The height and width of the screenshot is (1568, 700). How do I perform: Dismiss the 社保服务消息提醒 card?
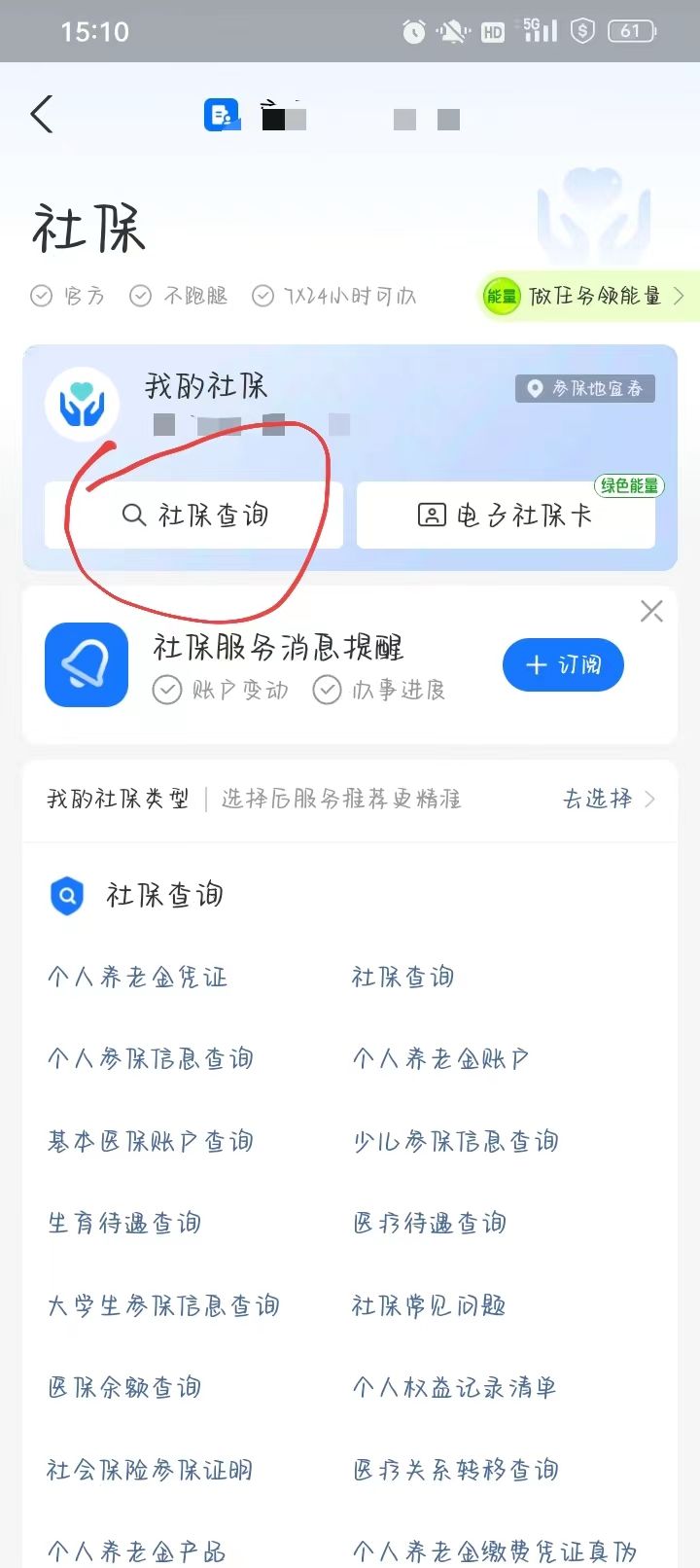[x=651, y=611]
